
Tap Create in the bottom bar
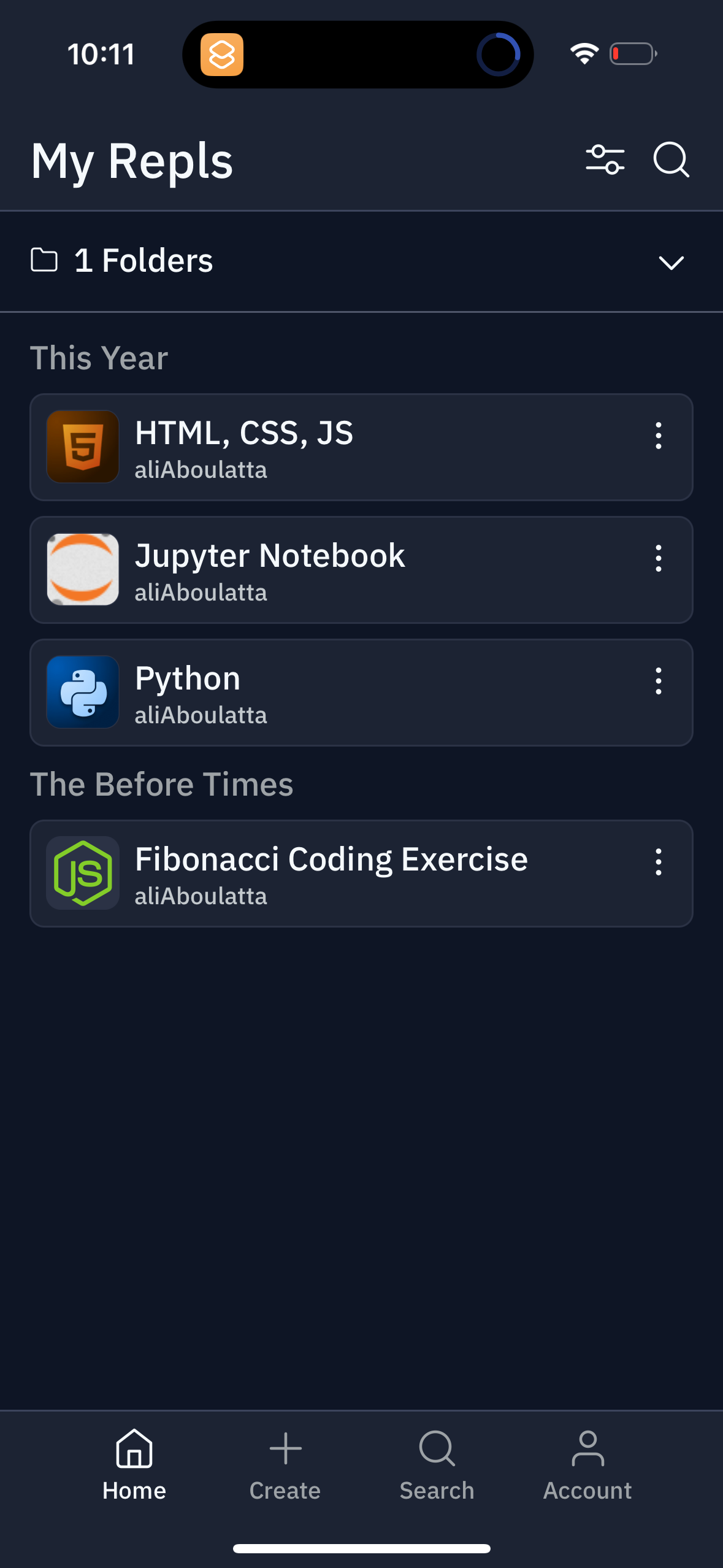click(x=284, y=1468)
